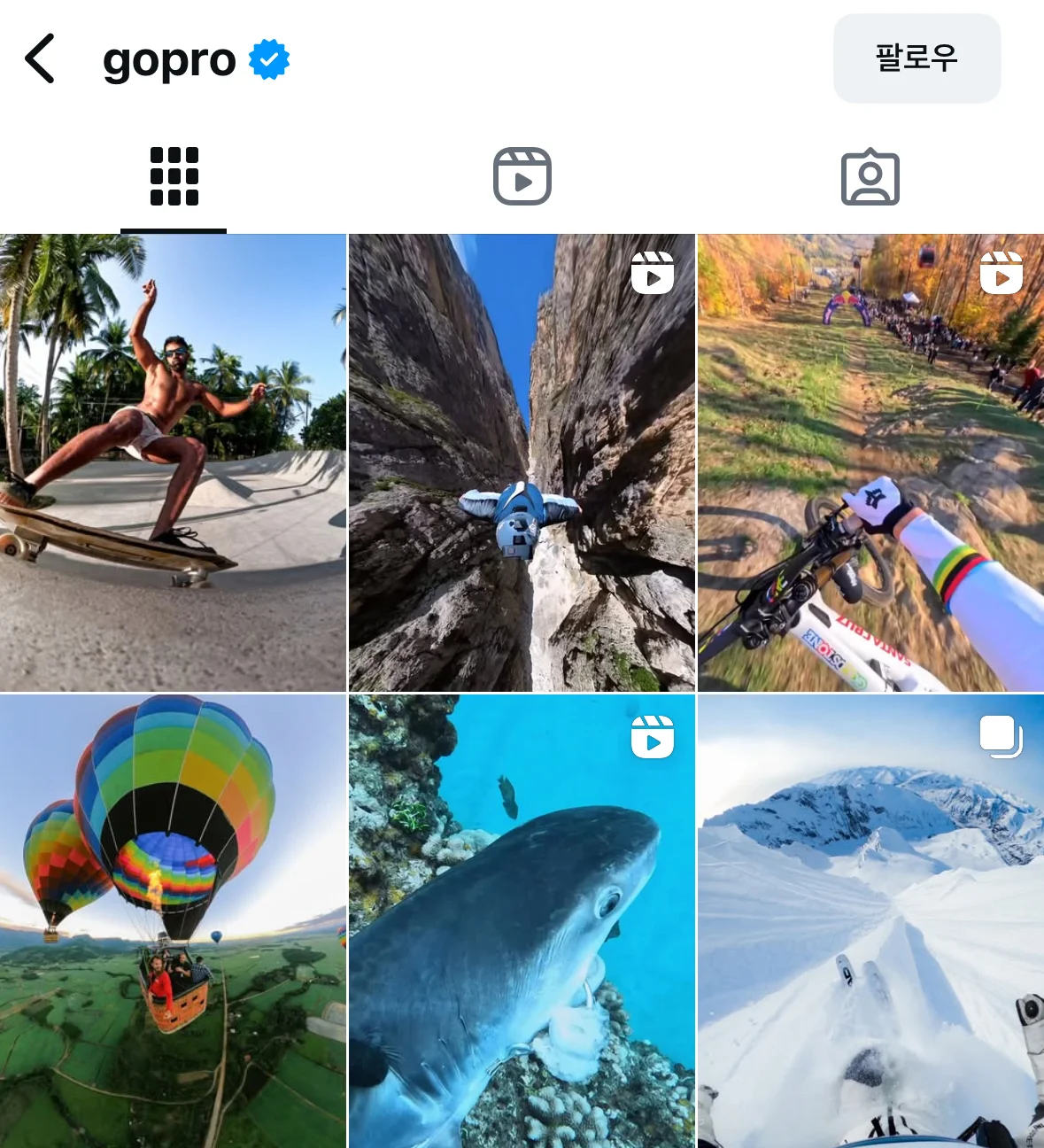Open the snowy mountain skiing post

(x=870, y=921)
